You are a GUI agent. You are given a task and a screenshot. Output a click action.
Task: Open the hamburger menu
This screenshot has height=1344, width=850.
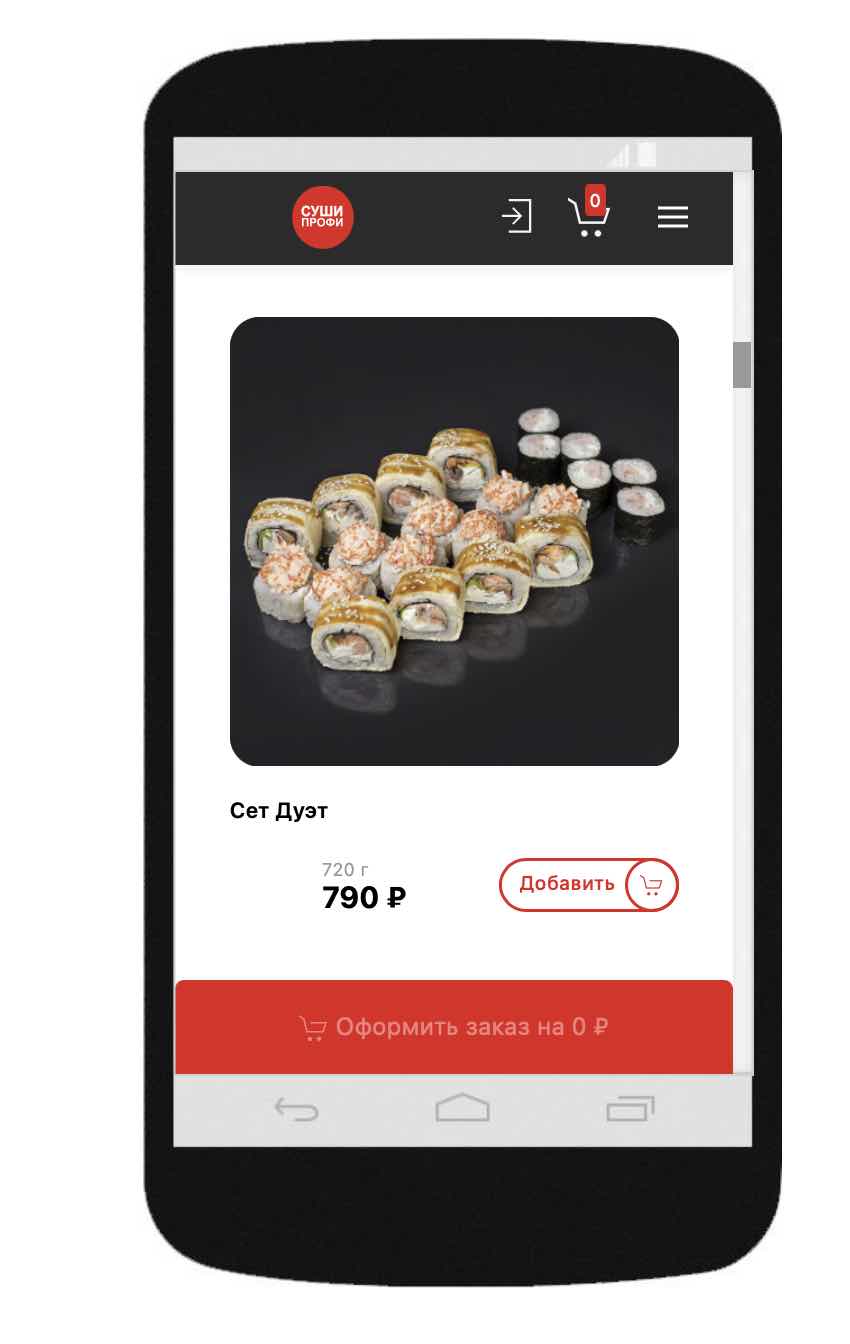672,217
